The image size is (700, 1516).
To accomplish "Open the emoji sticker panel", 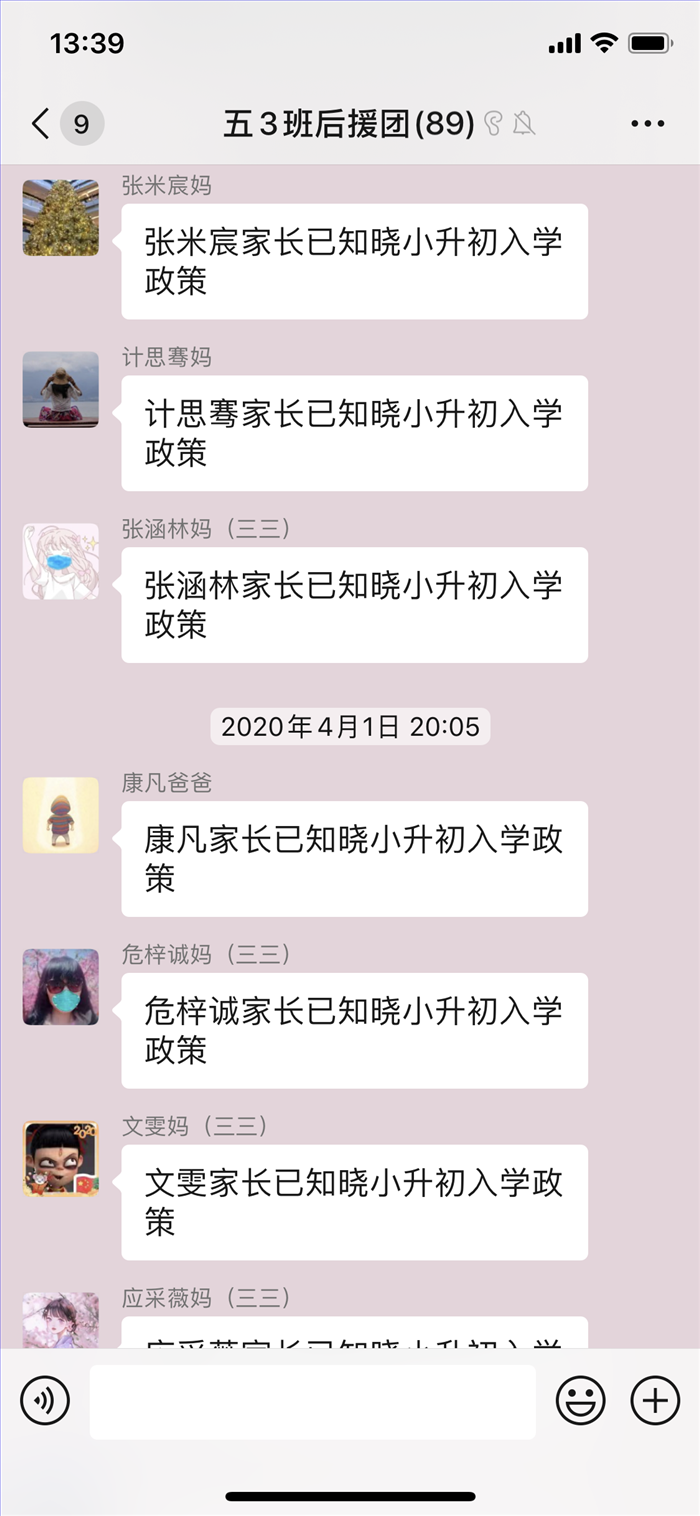I will coord(580,1400).
